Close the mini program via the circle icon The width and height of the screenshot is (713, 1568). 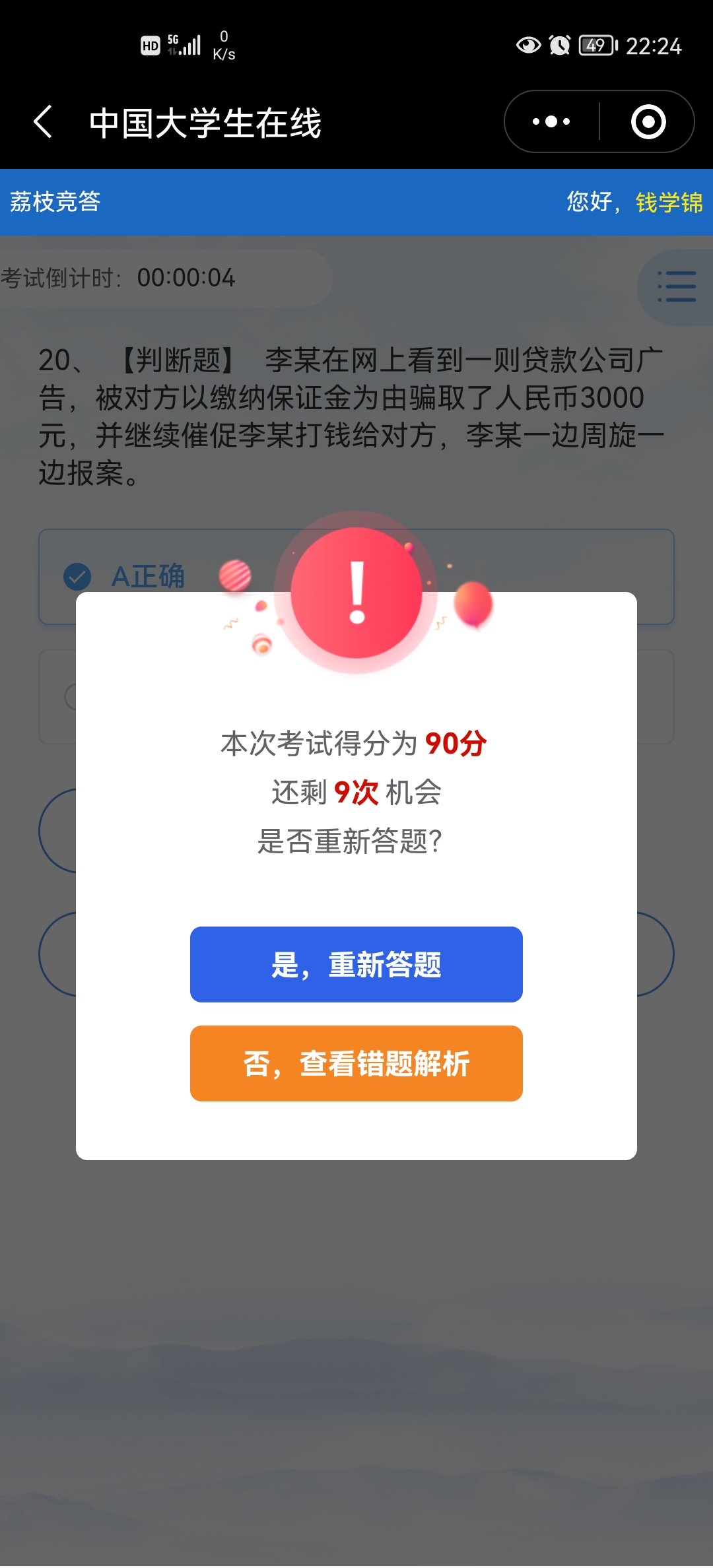point(648,122)
